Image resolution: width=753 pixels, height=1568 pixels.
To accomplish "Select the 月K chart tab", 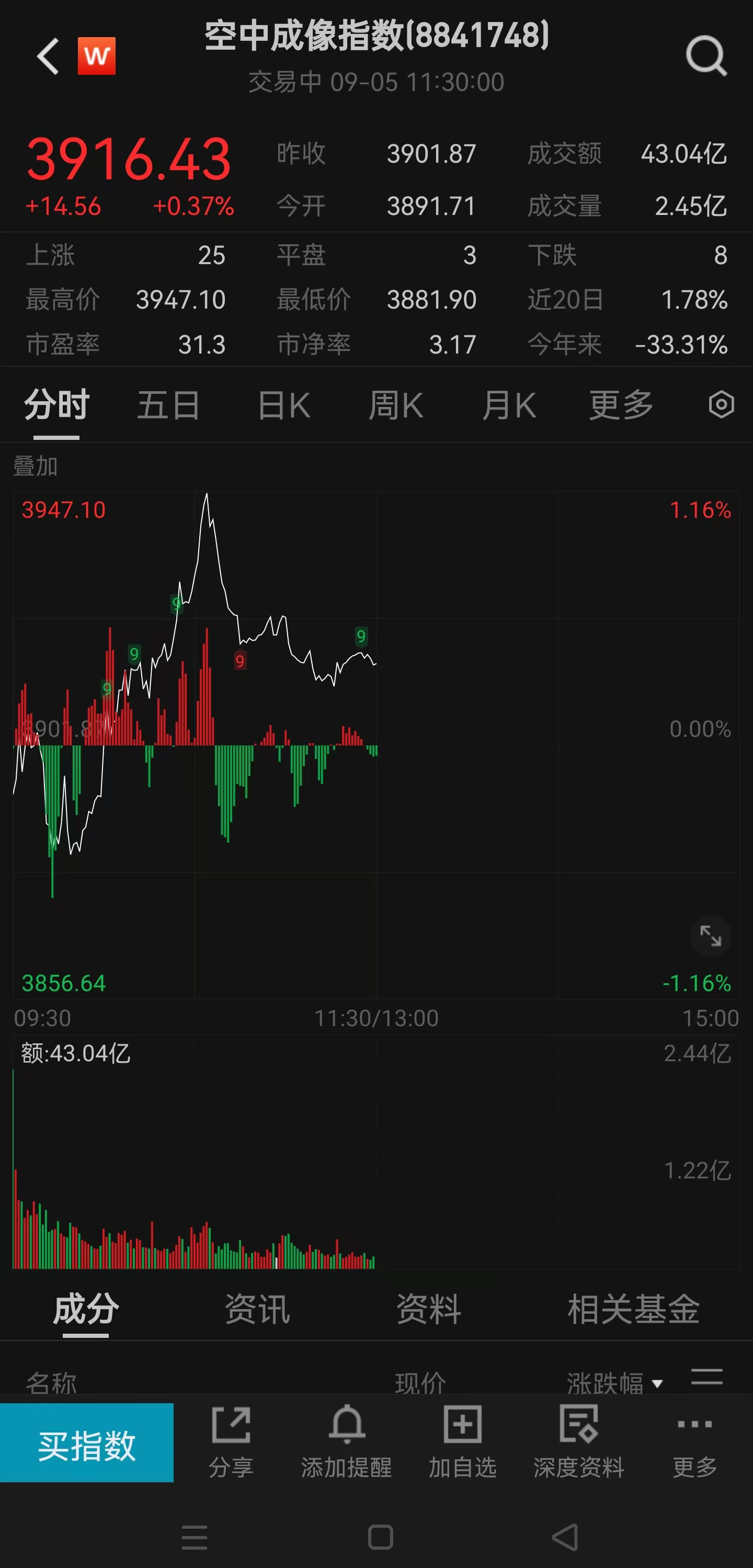I will tap(509, 405).
